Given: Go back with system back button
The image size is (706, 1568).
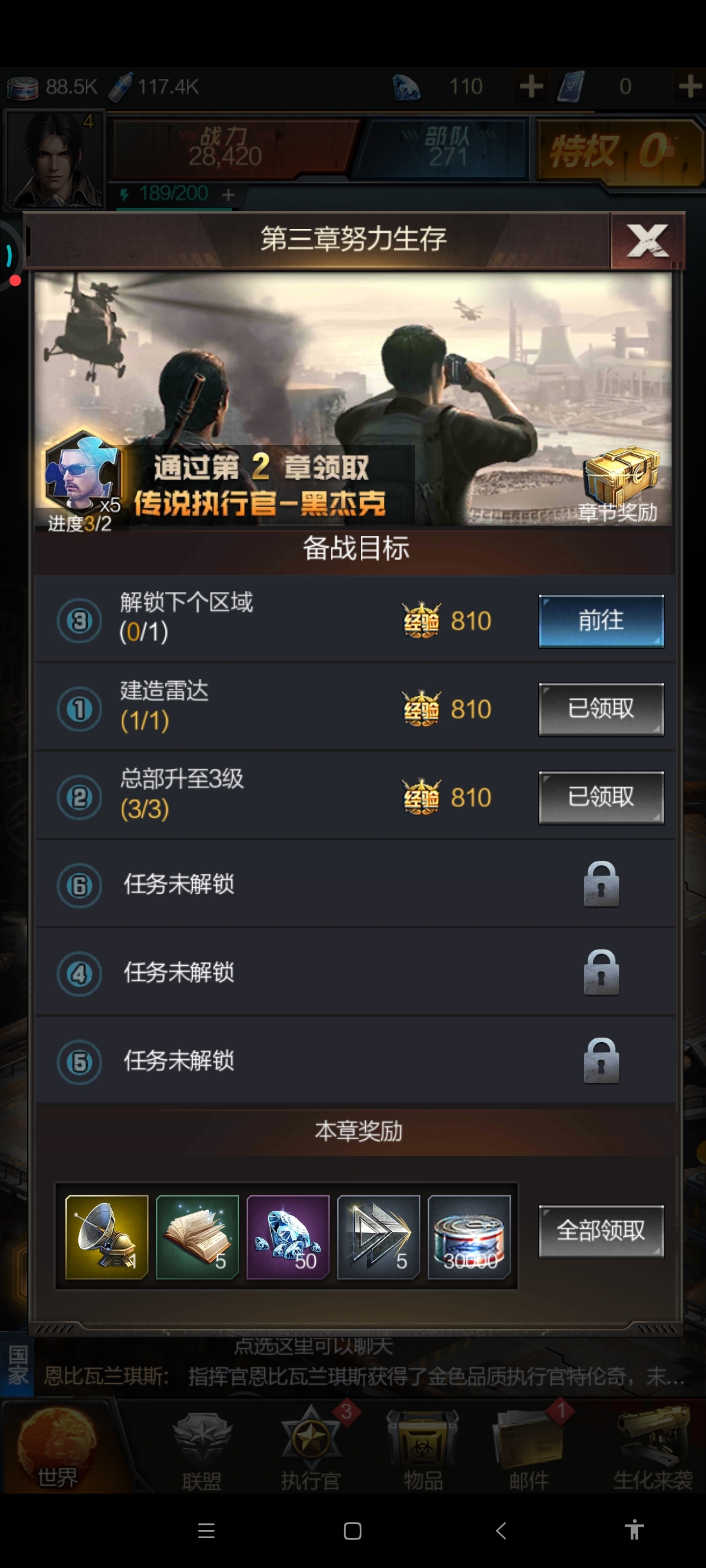Looking at the screenshot, I should tap(501, 1530).
